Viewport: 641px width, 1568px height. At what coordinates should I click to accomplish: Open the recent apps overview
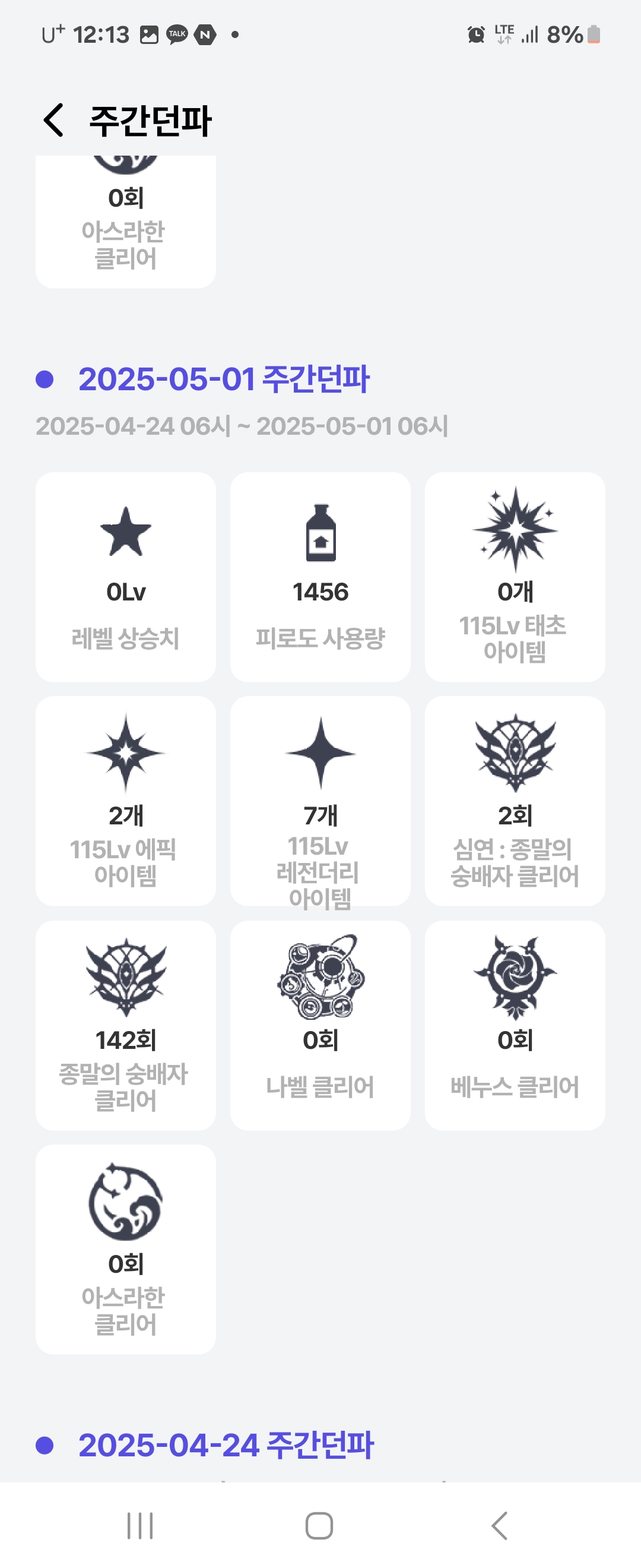point(140,1525)
